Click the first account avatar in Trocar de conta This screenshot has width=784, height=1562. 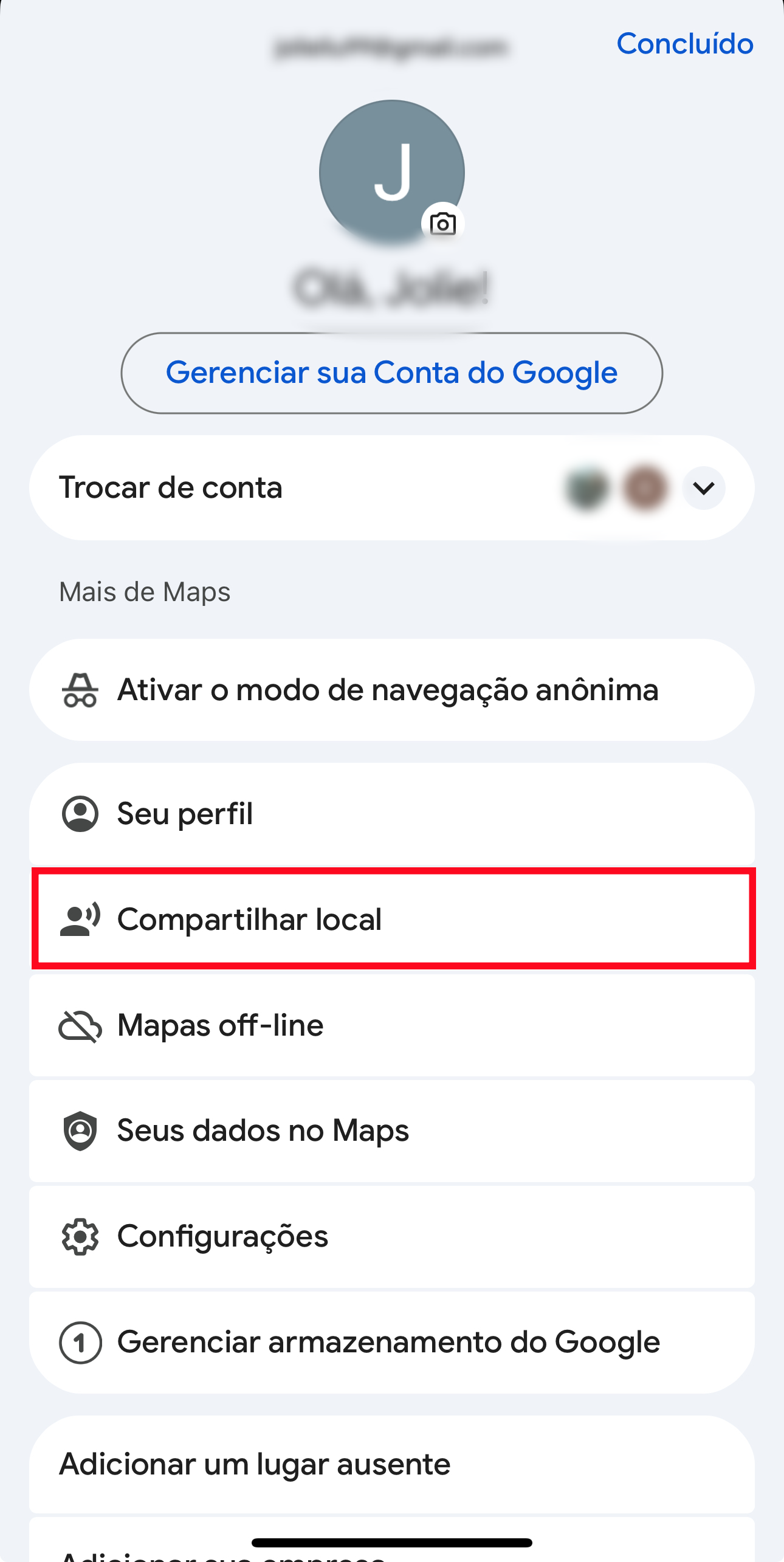click(586, 487)
